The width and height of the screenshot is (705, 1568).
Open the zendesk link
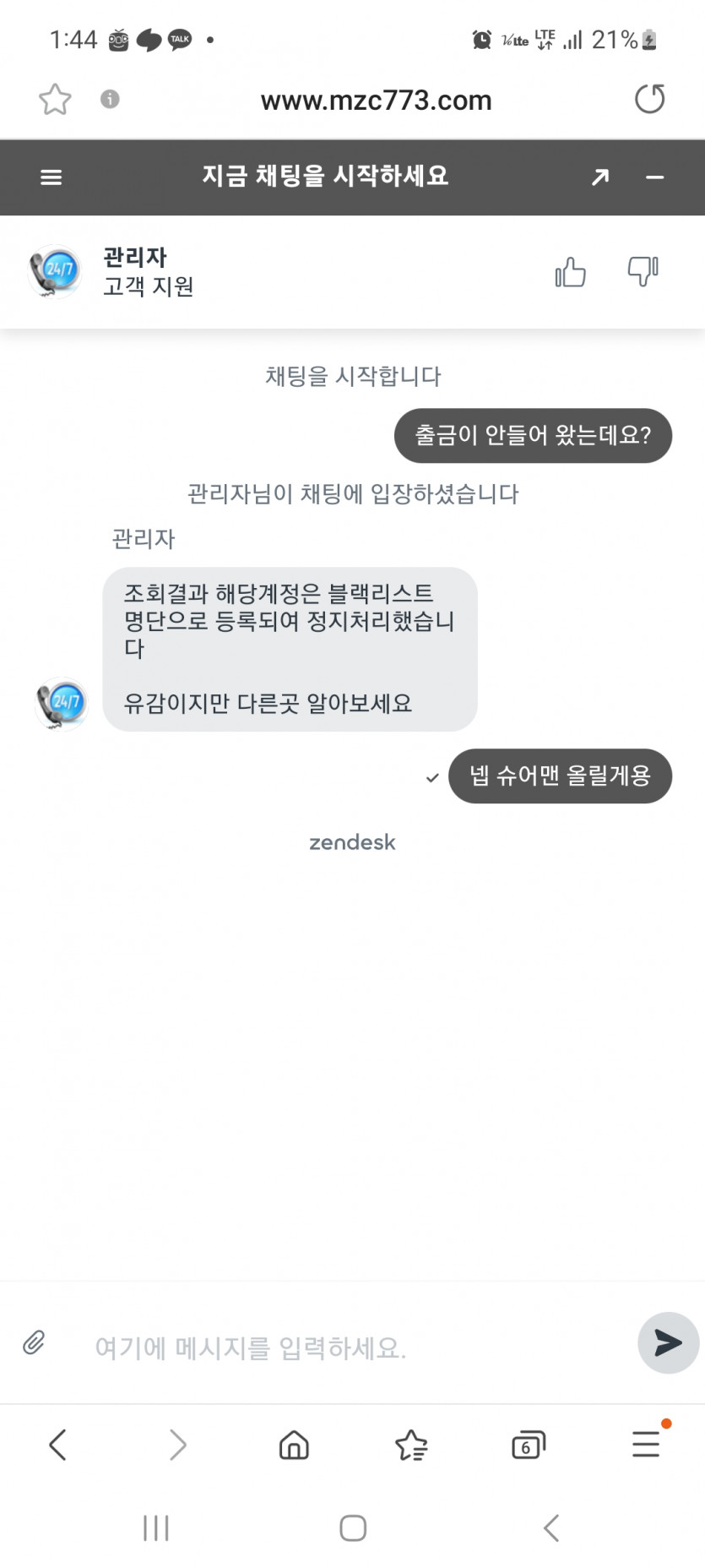352,842
